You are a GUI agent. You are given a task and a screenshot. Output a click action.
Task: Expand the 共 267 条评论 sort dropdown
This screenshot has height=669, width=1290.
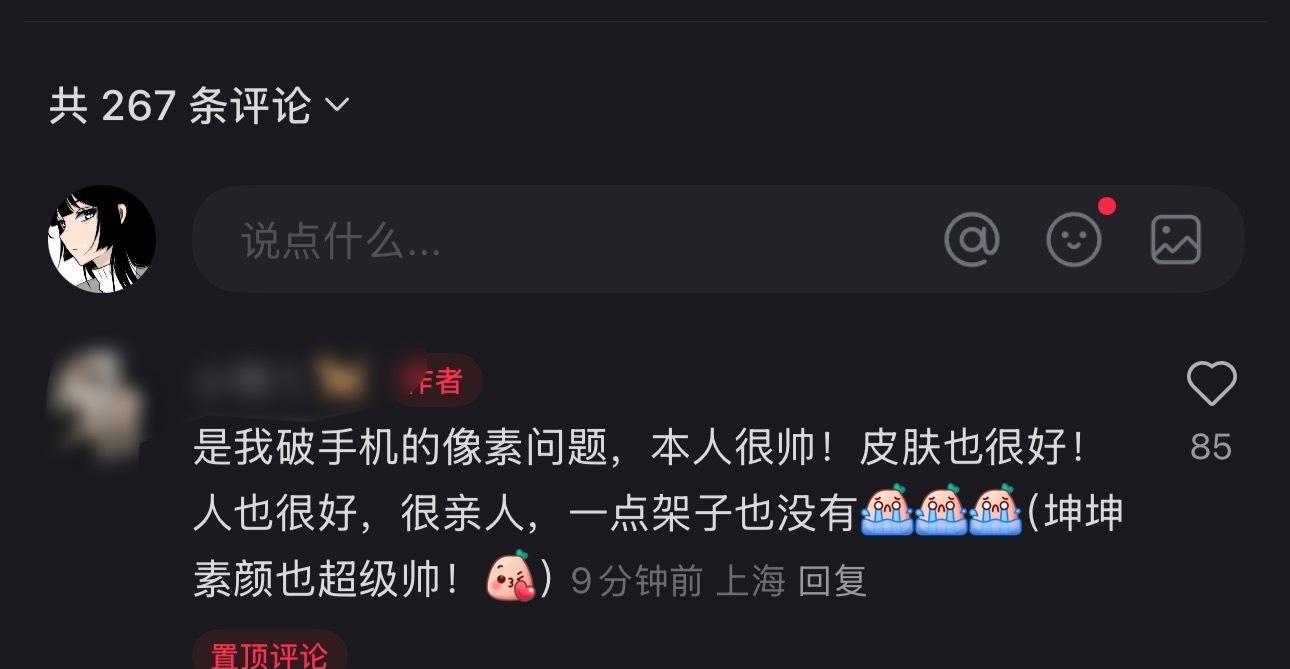[x=336, y=105]
